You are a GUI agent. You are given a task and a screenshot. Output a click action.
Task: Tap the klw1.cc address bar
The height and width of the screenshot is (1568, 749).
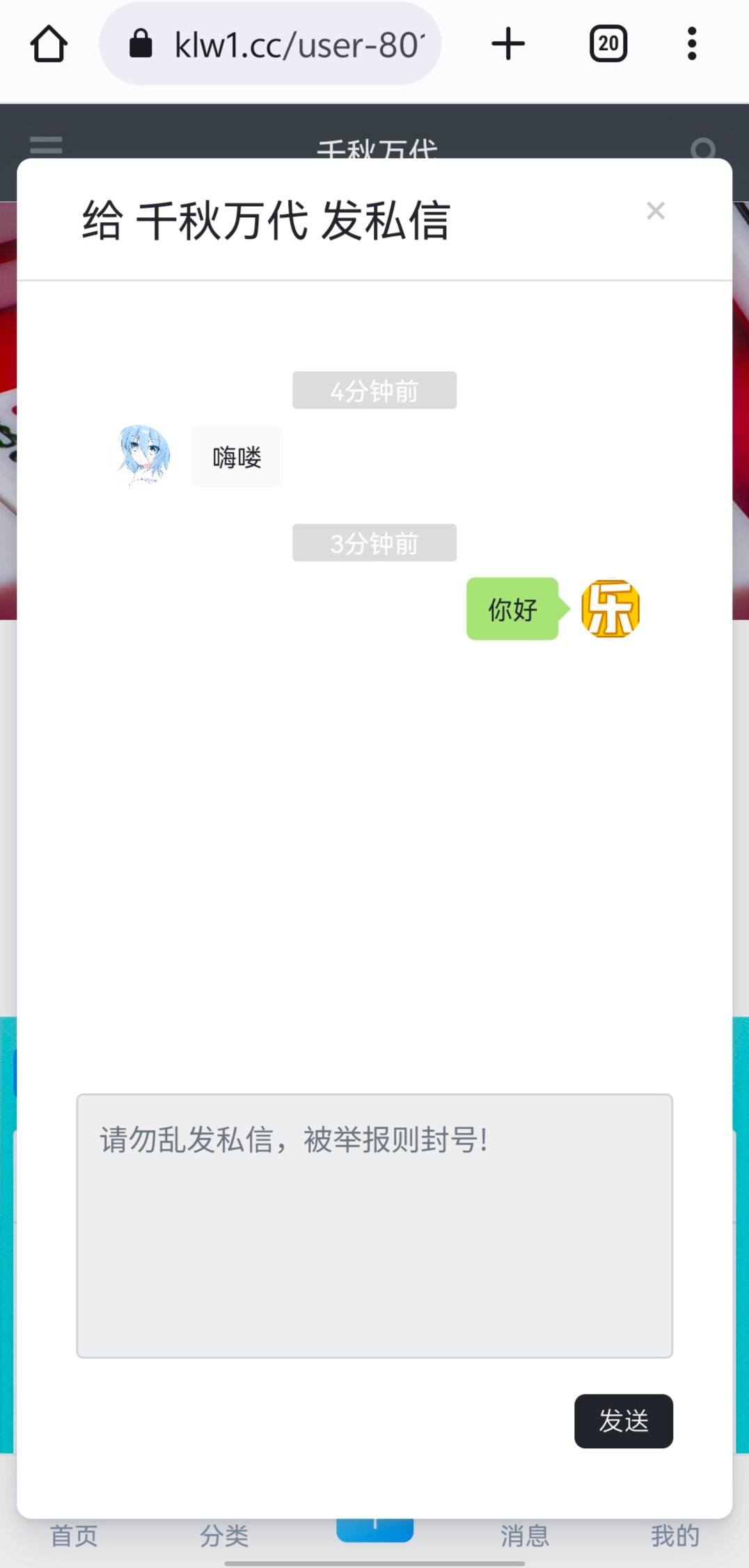click(x=271, y=45)
